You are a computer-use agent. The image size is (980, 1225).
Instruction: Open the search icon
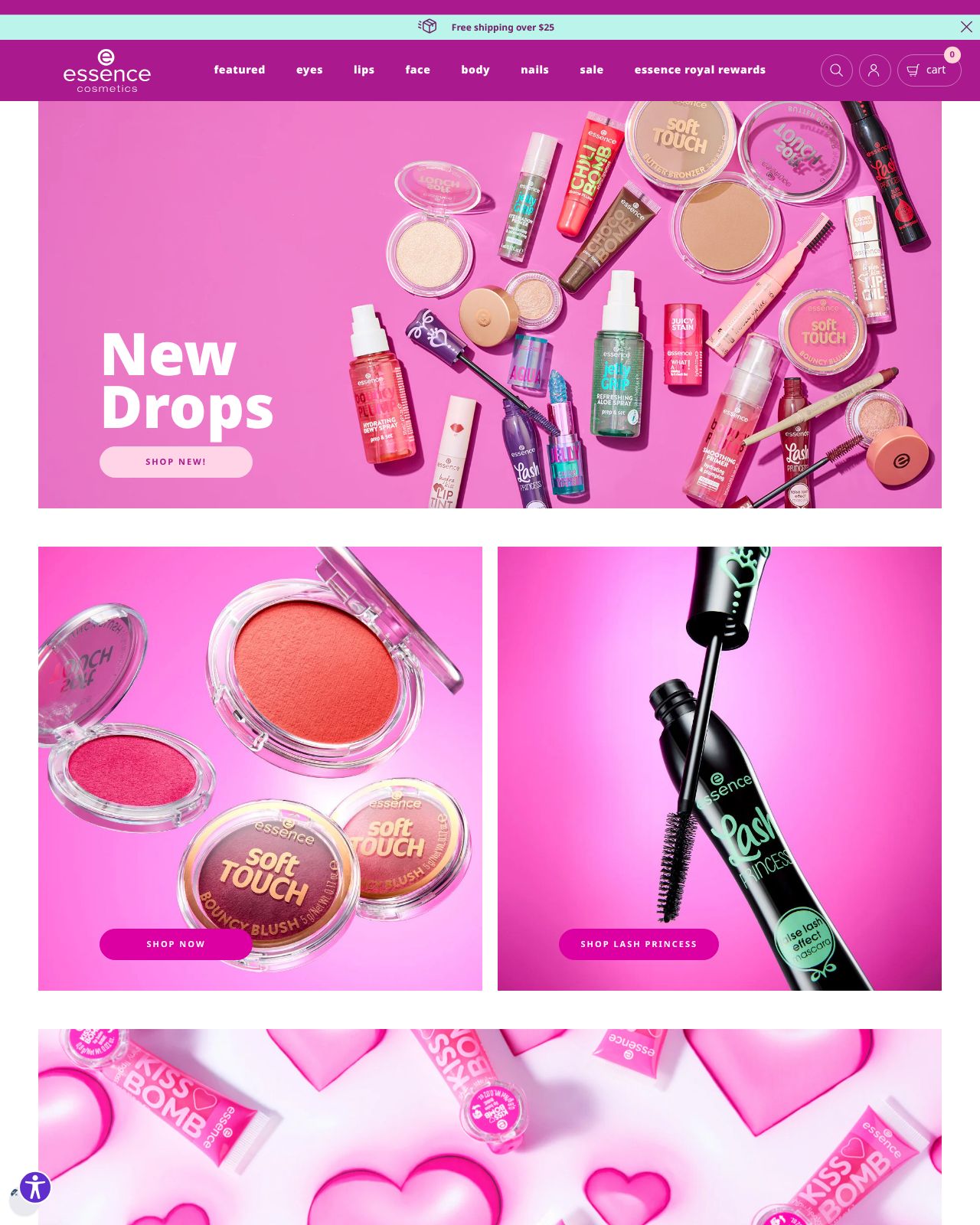pyautogui.click(x=836, y=70)
